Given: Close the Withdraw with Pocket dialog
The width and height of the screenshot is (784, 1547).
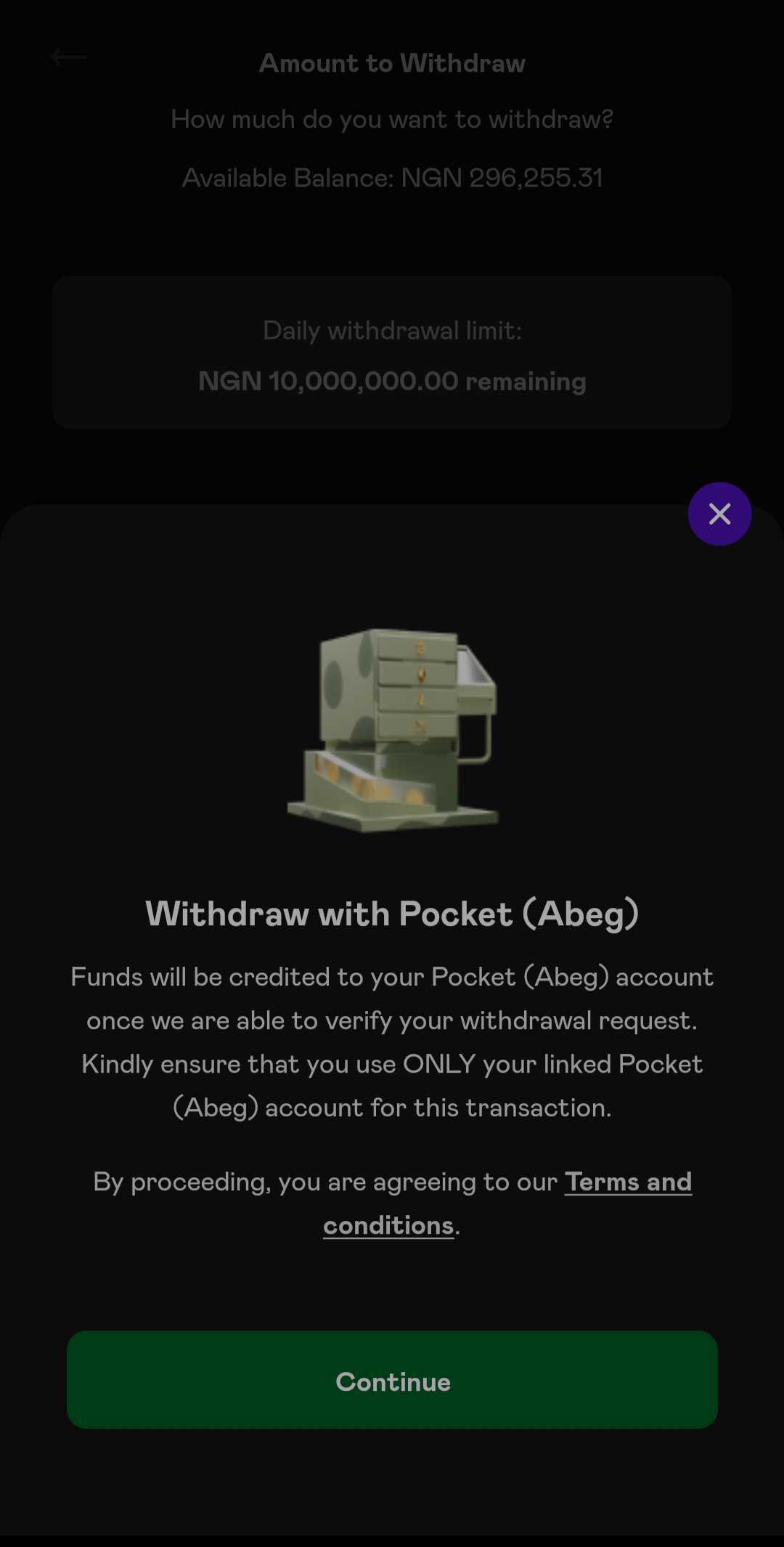Looking at the screenshot, I should click(x=719, y=514).
